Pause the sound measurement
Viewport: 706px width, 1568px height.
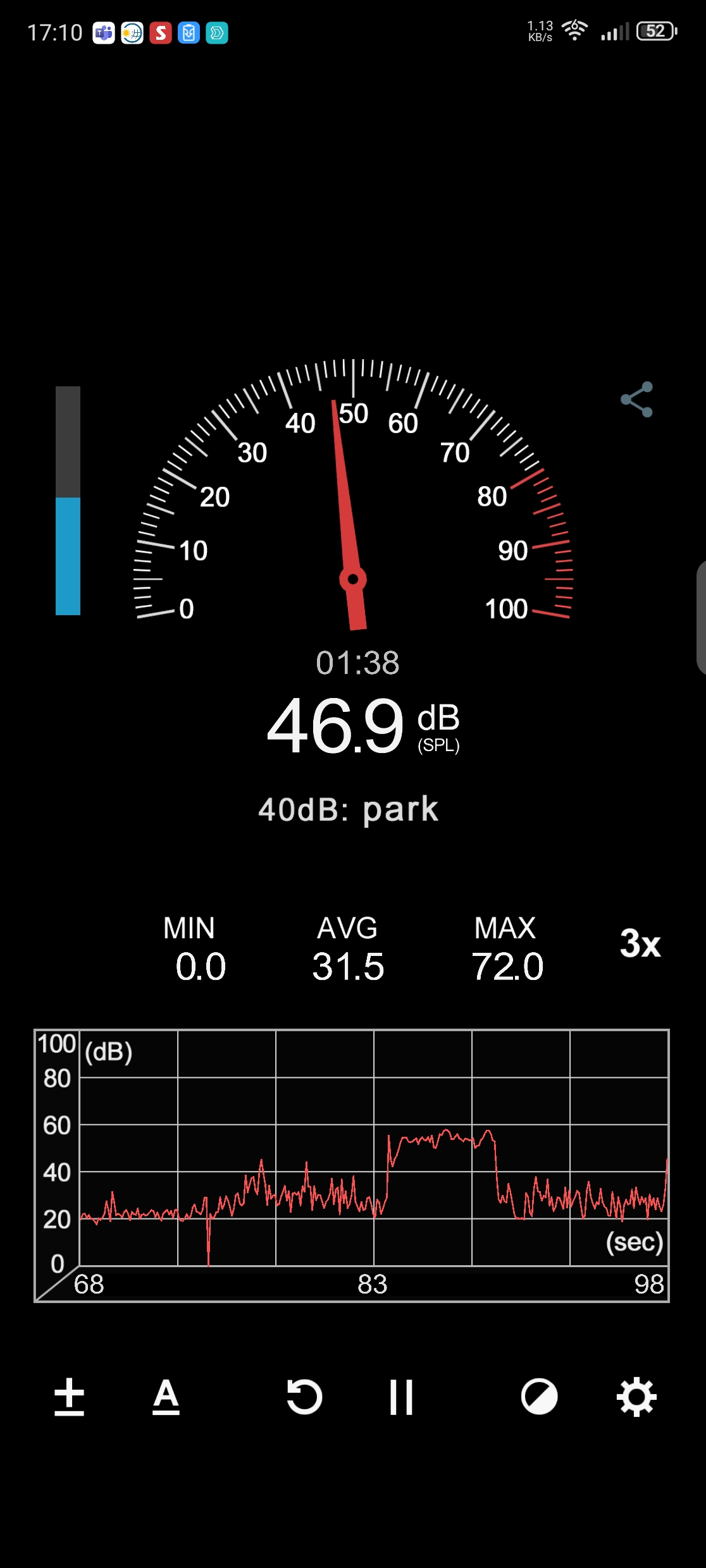[401, 1397]
